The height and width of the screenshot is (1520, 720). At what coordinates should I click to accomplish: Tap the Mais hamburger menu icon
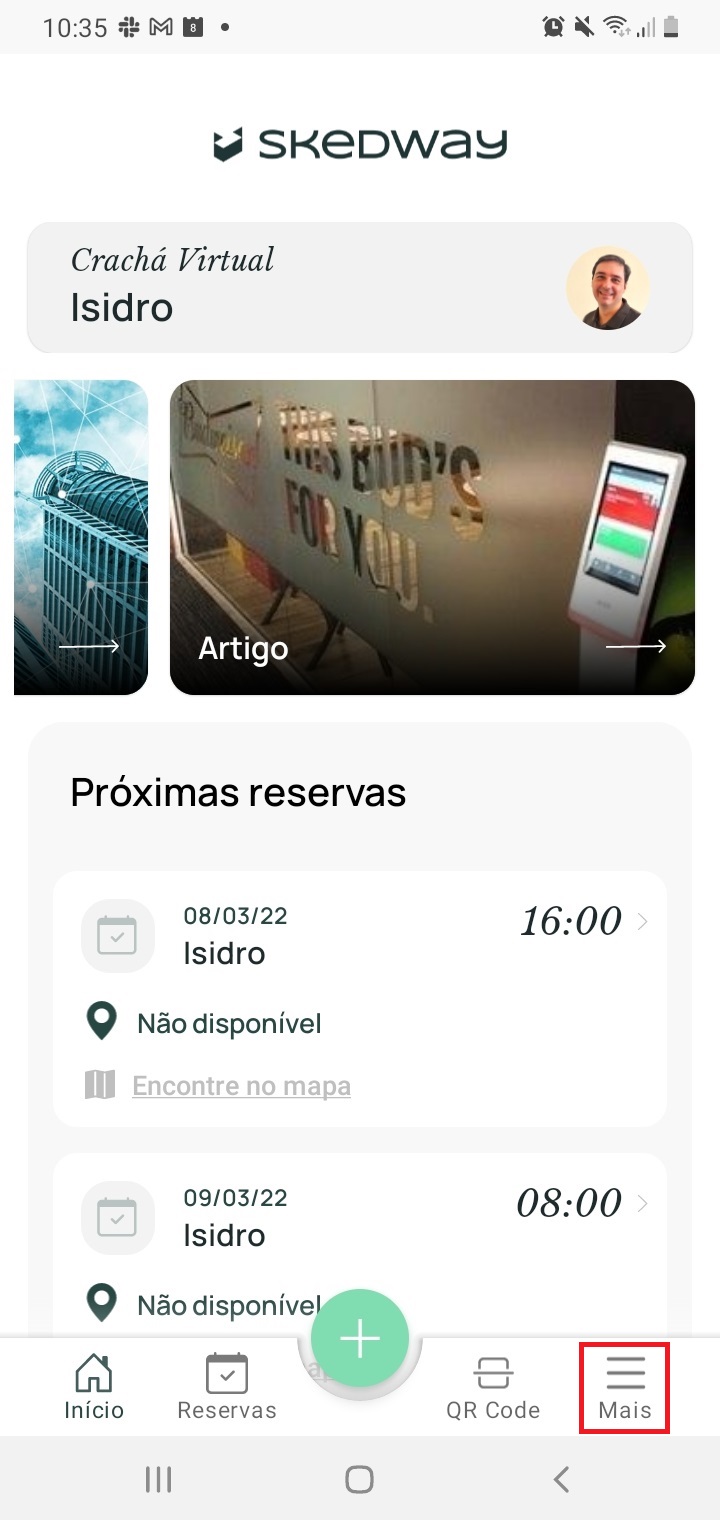(624, 1373)
